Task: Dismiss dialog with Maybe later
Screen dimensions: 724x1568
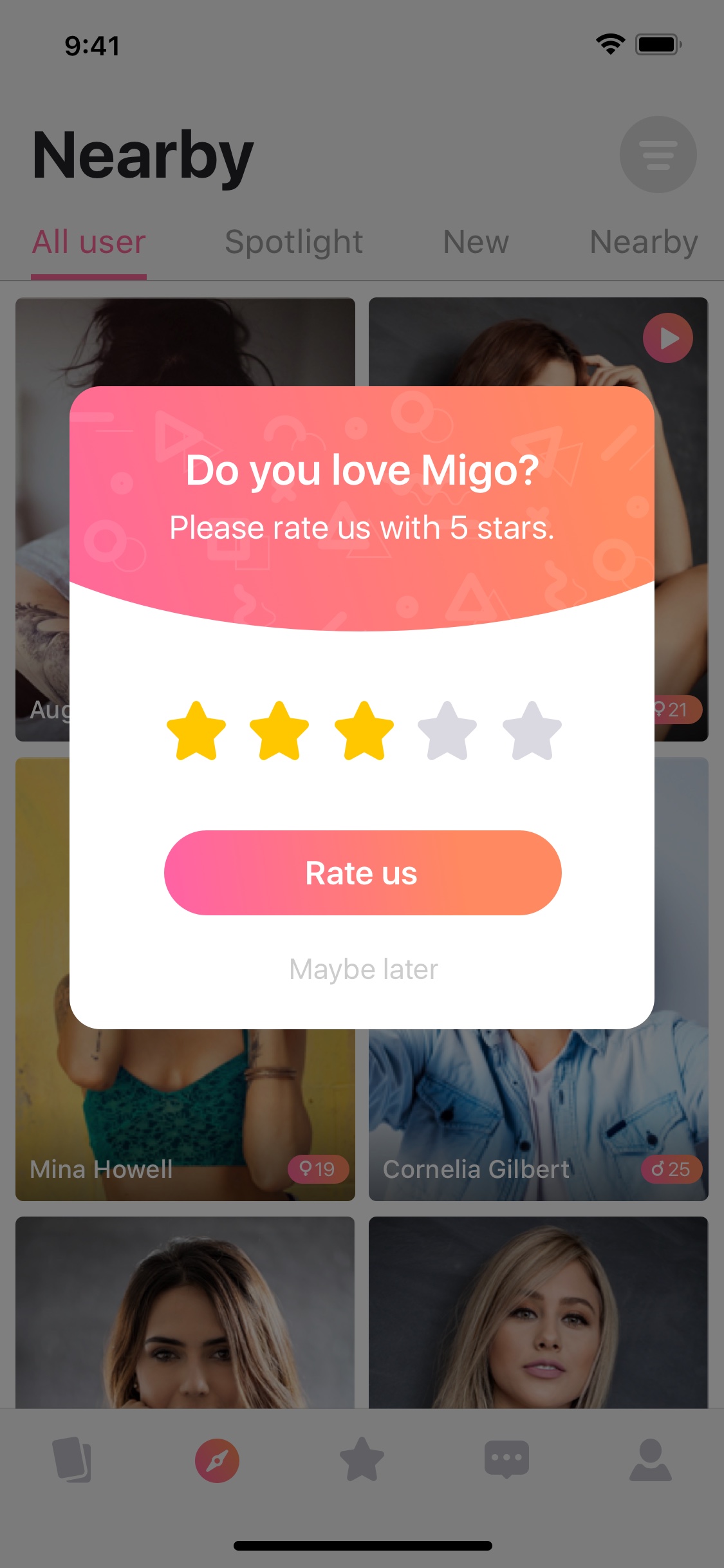Action: pos(363,969)
